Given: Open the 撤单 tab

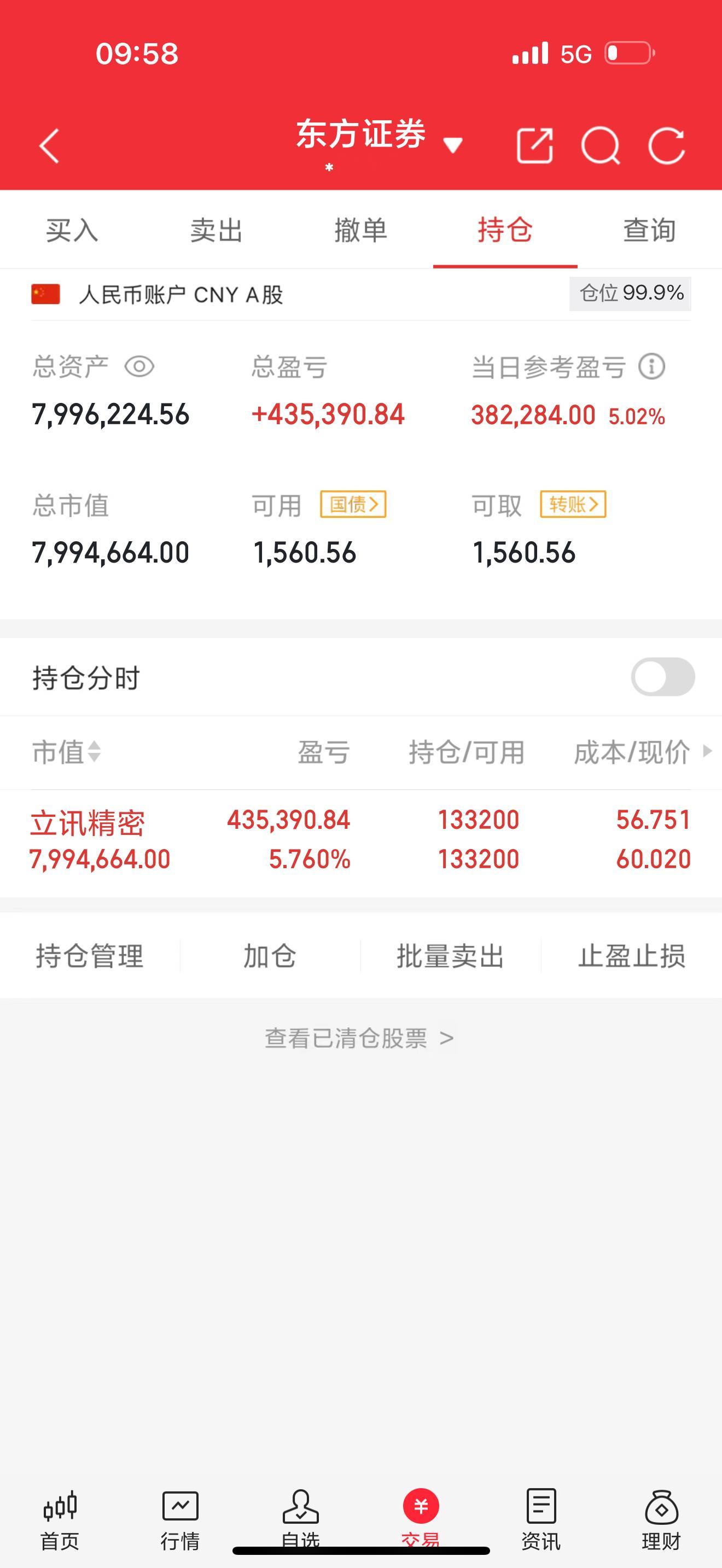Looking at the screenshot, I should (x=360, y=230).
